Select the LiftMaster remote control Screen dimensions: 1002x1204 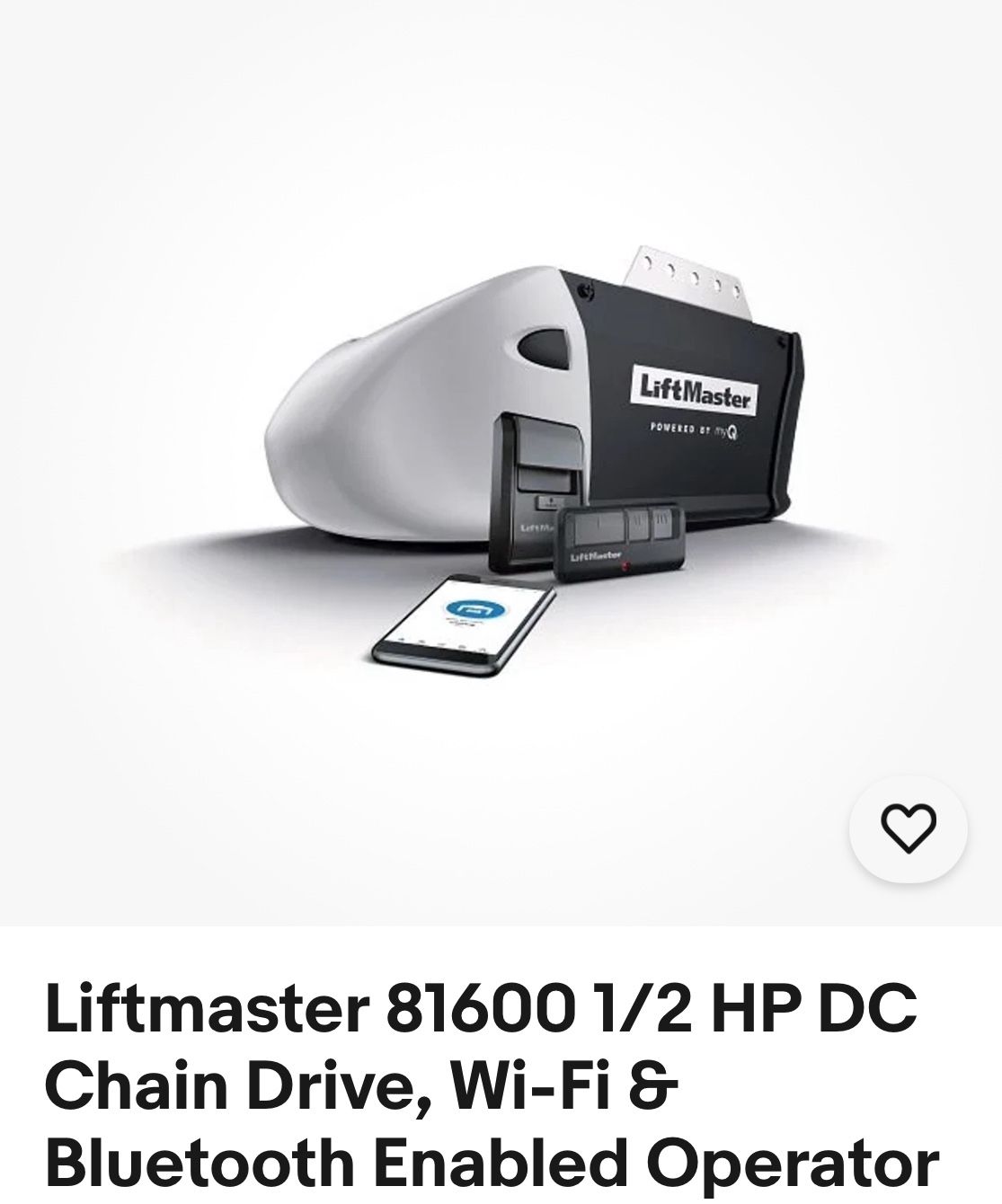[x=620, y=539]
